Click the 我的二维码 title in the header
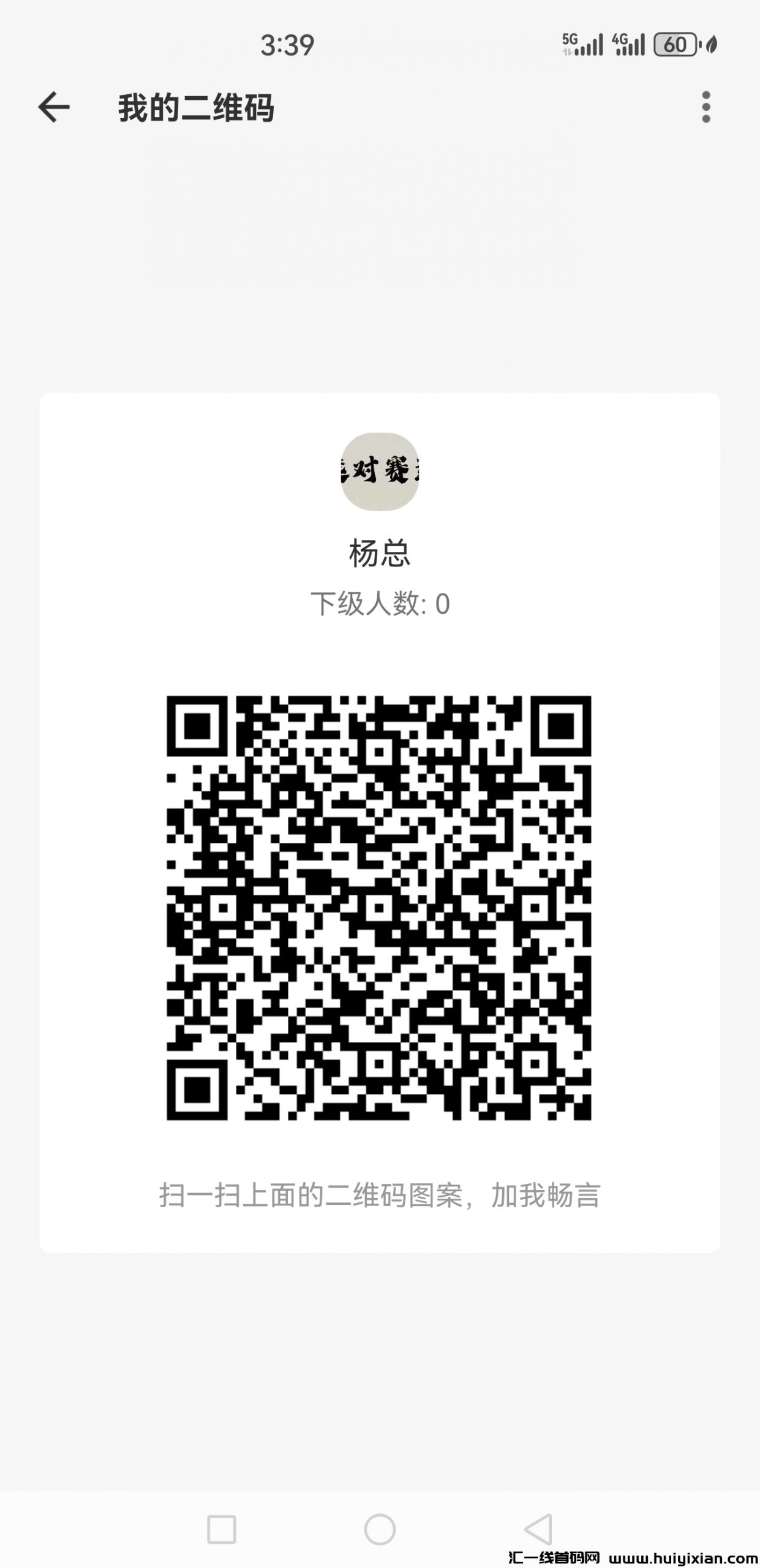Image resolution: width=760 pixels, height=1568 pixels. tap(195, 105)
